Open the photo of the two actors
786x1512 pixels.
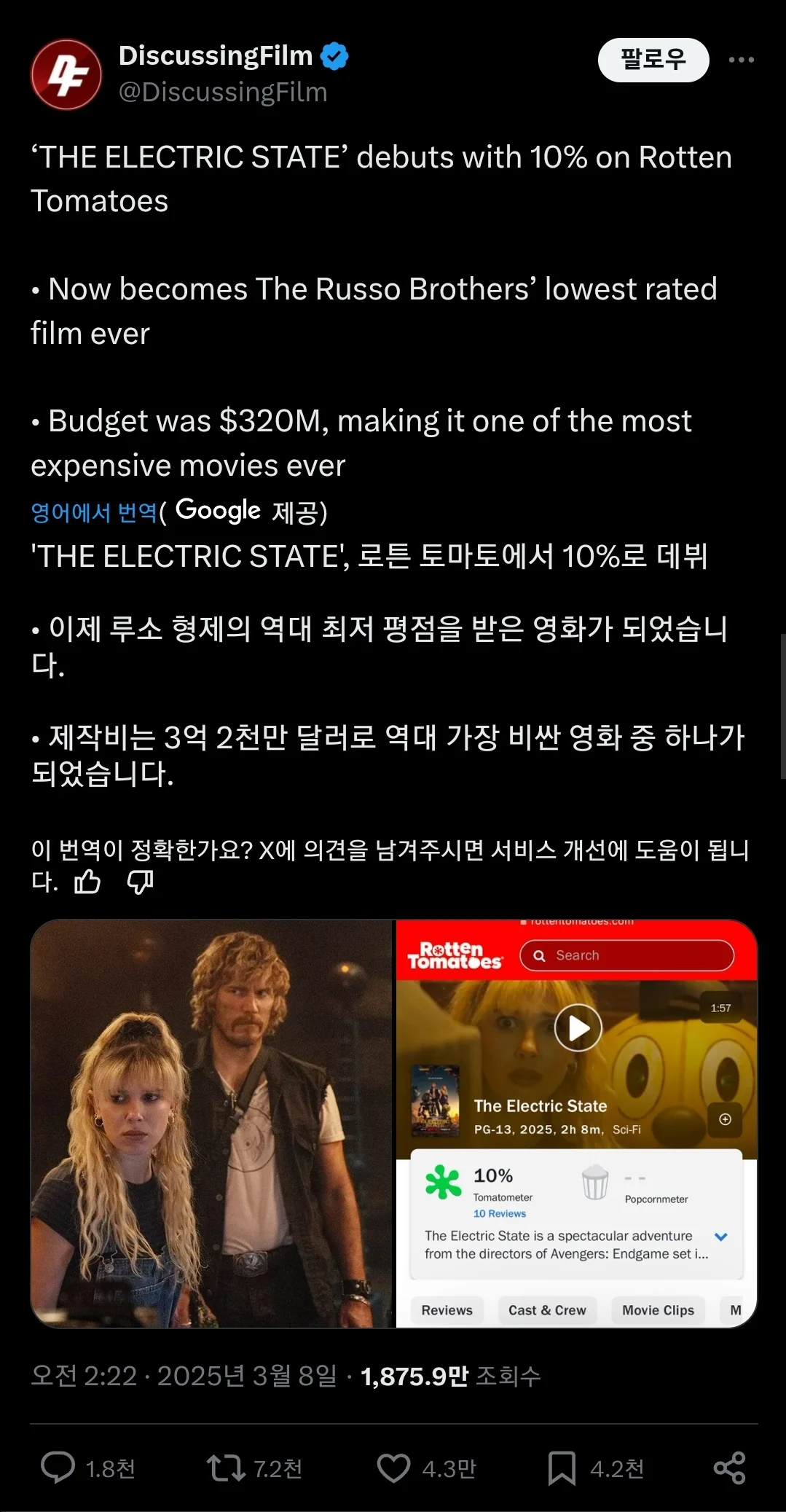click(x=213, y=1123)
